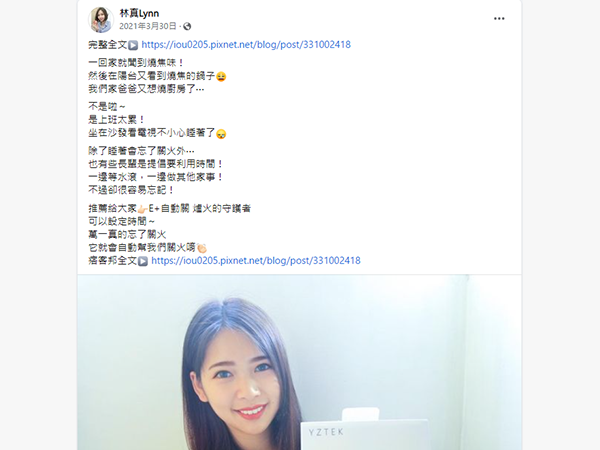
Task: Open the pixnet link after 完整全文
Action: (x=246, y=45)
